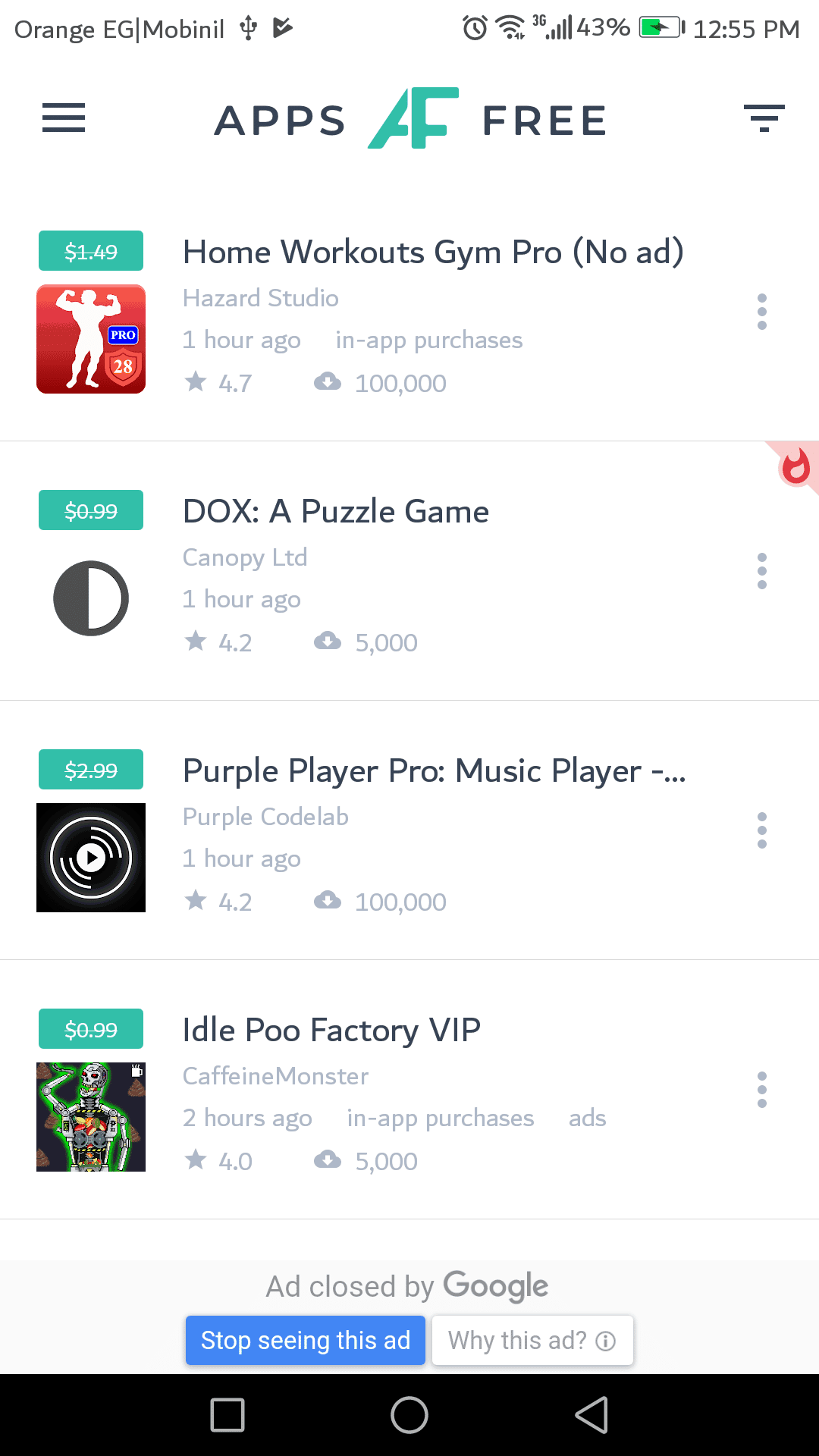The height and width of the screenshot is (1456, 819).
Task: Open Home Workouts Gym Pro listing
Action: pos(432,253)
